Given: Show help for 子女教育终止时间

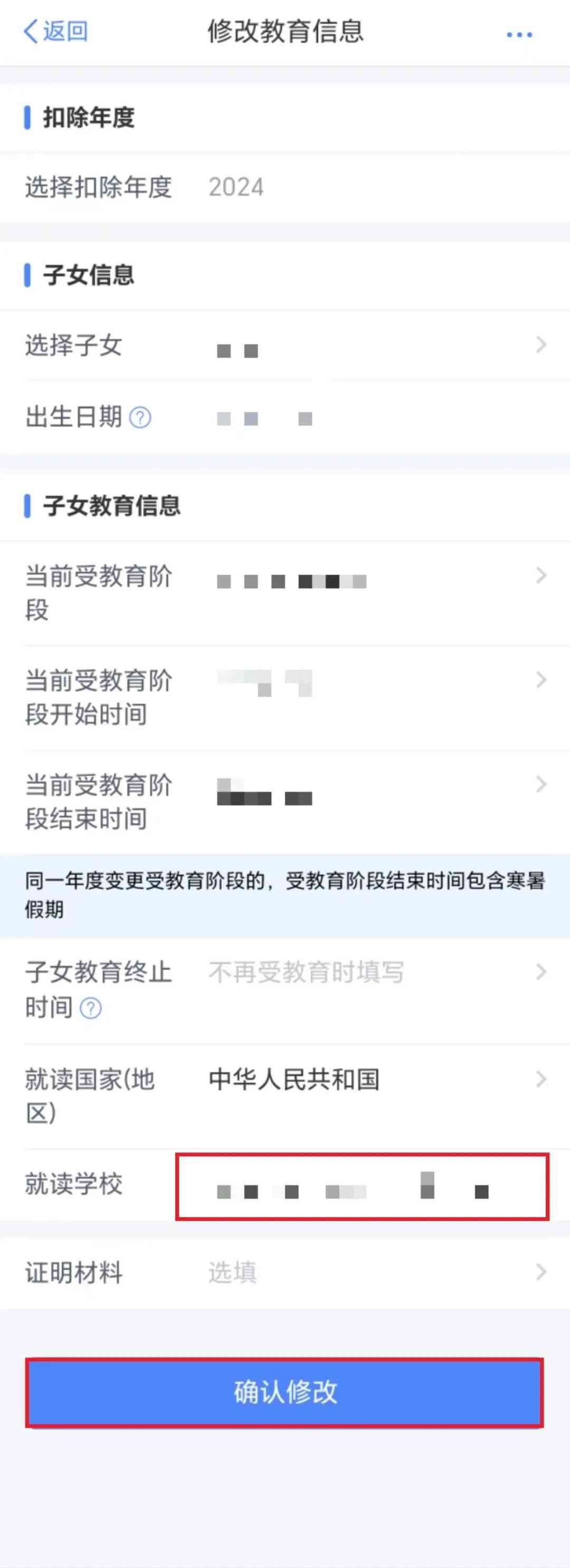Looking at the screenshot, I should tap(91, 1008).
